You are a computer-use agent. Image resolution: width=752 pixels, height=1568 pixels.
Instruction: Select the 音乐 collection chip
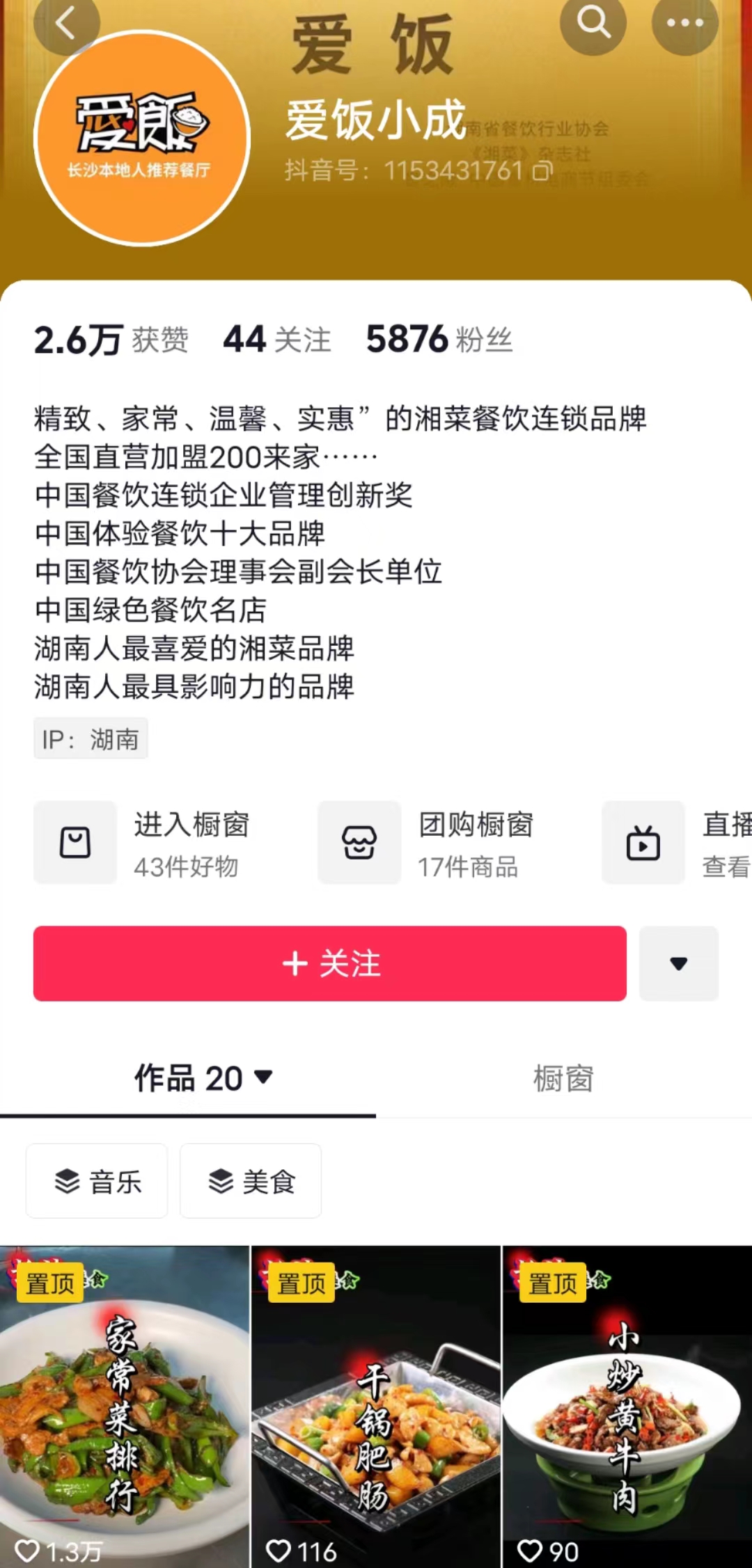pos(97,1181)
